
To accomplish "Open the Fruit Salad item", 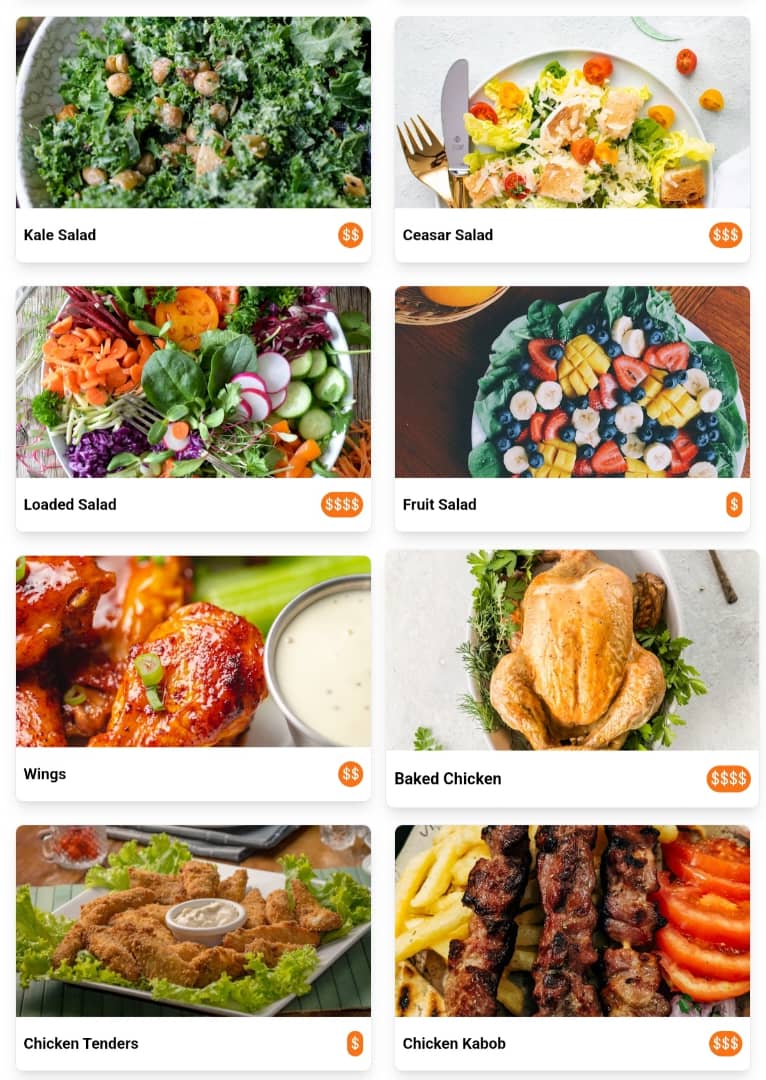I will point(439,505).
